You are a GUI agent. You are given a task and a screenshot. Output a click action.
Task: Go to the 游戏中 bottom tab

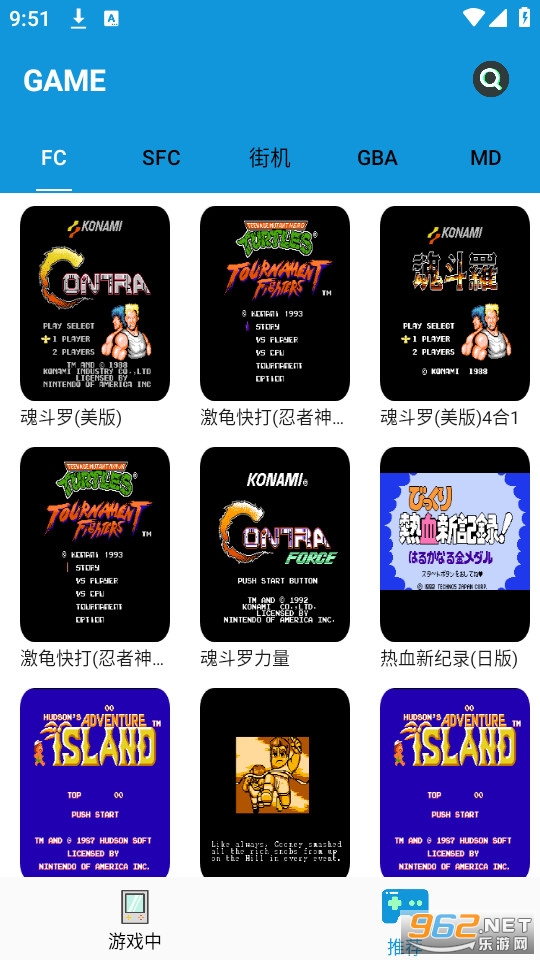click(135, 919)
